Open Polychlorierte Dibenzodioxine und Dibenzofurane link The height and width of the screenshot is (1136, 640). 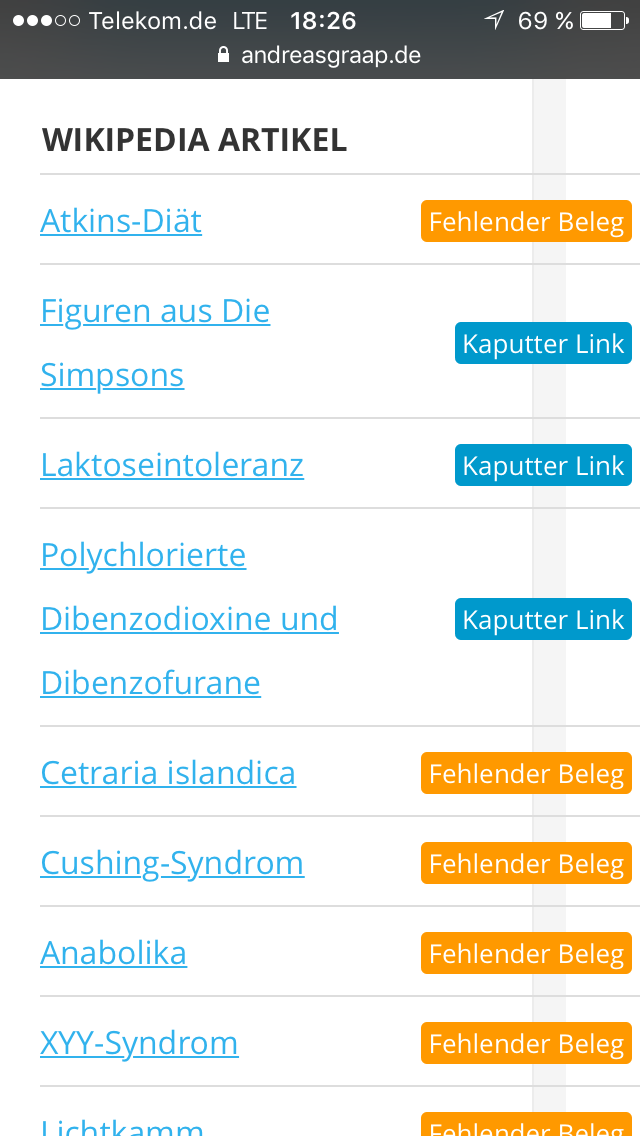189,619
